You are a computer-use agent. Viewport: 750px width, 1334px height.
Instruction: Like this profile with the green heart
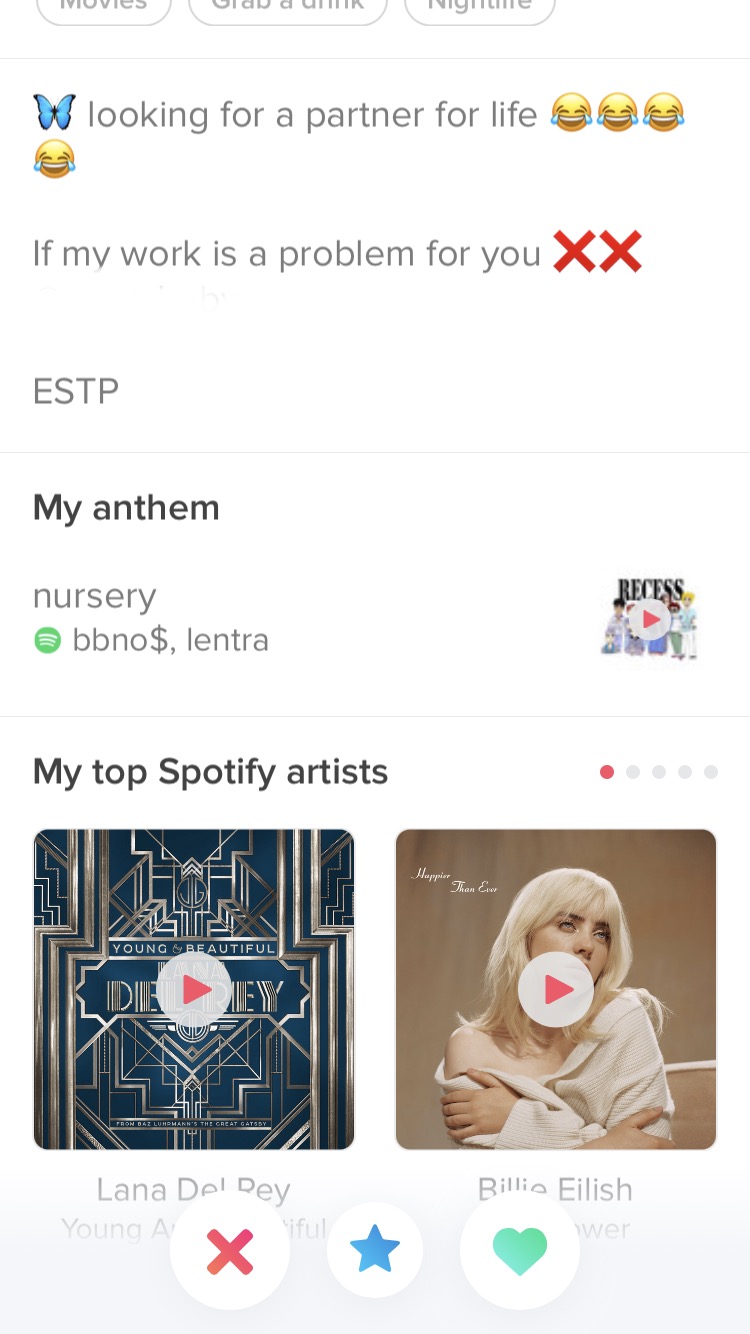[520, 1251]
